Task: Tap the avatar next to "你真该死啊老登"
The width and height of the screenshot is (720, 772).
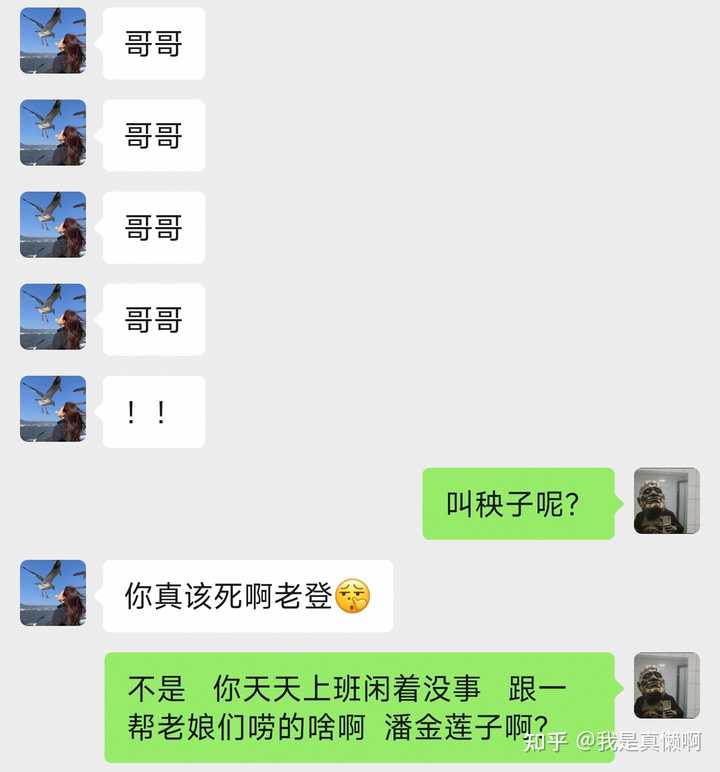Action: coord(53,593)
